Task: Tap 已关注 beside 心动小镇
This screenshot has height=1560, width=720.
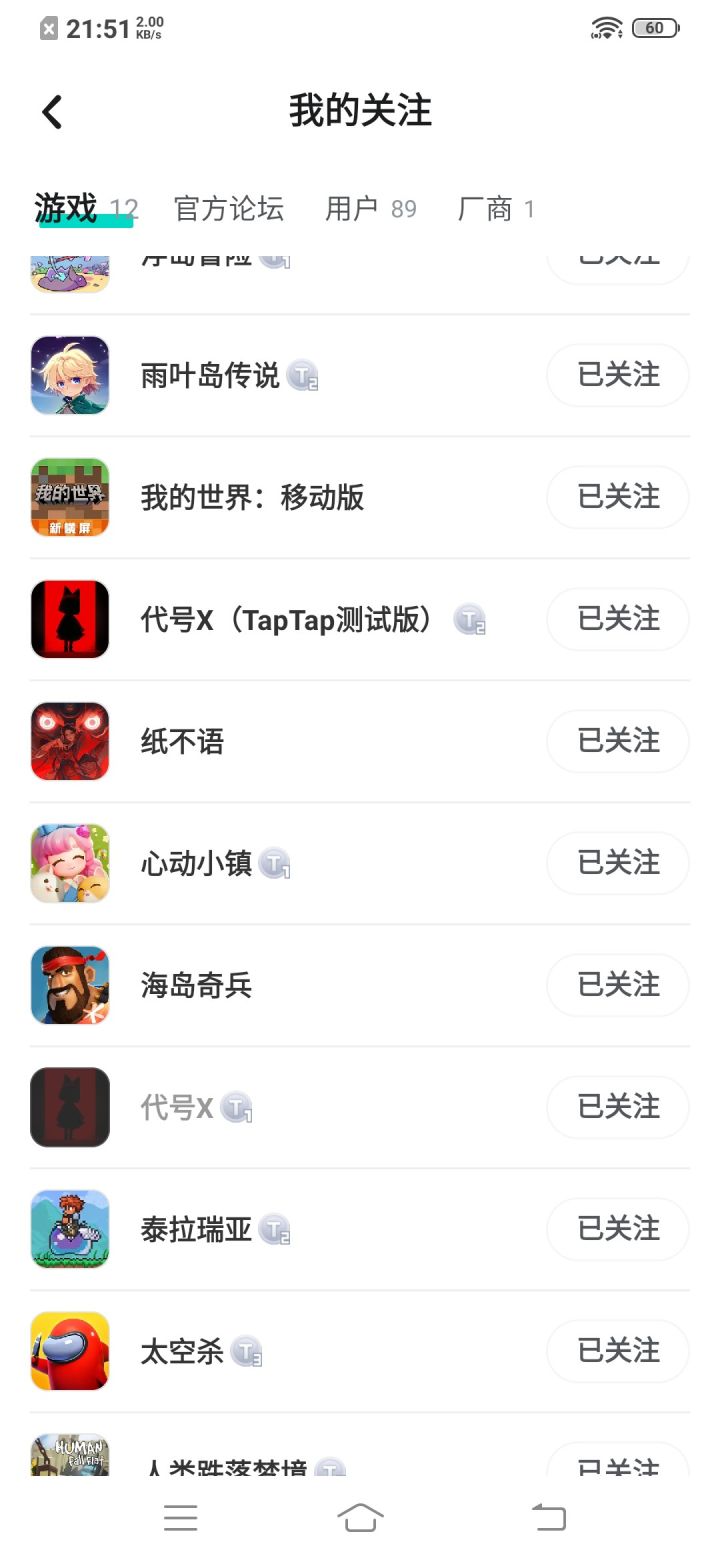Action: click(618, 863)
